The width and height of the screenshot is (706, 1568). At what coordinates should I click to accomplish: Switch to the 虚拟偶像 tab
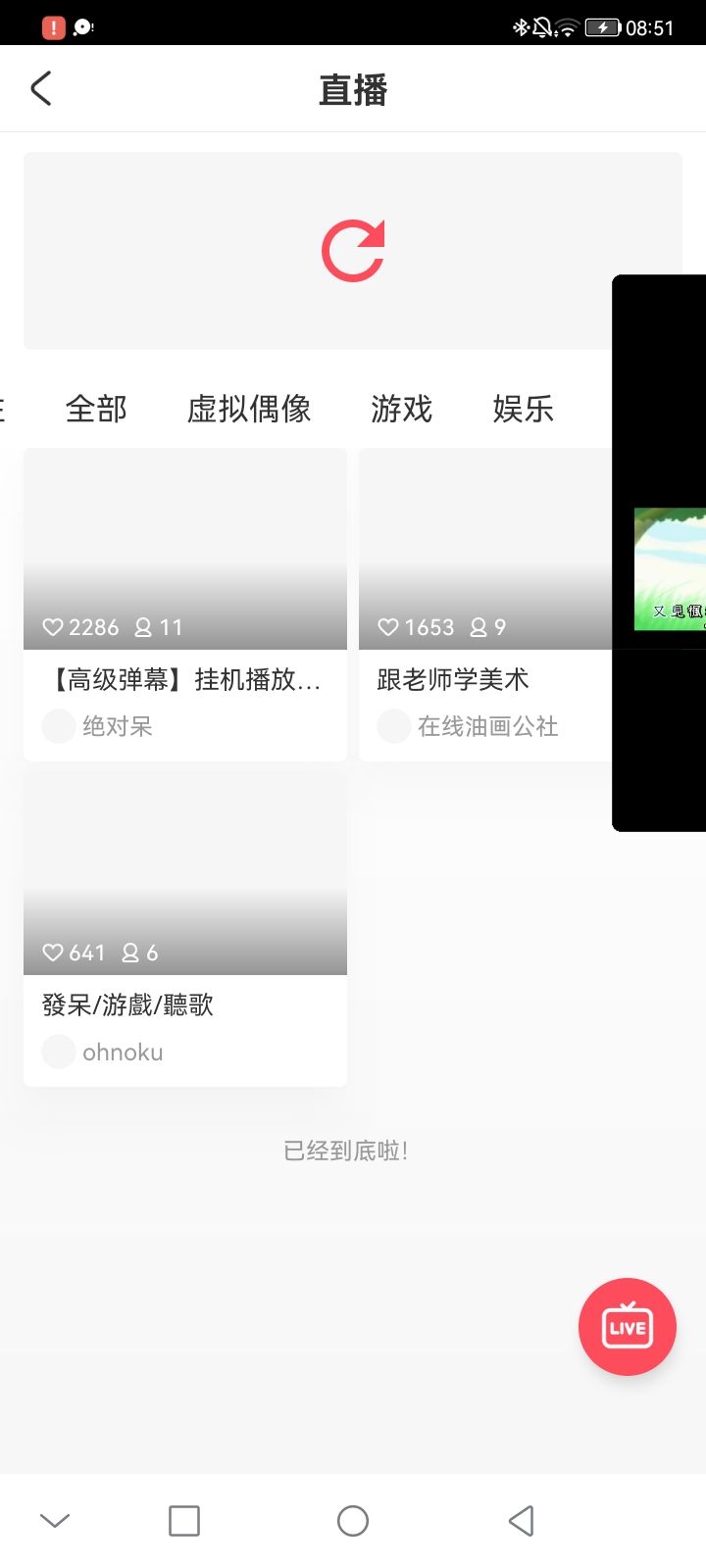pyautogui.click(x=249, y=409)
